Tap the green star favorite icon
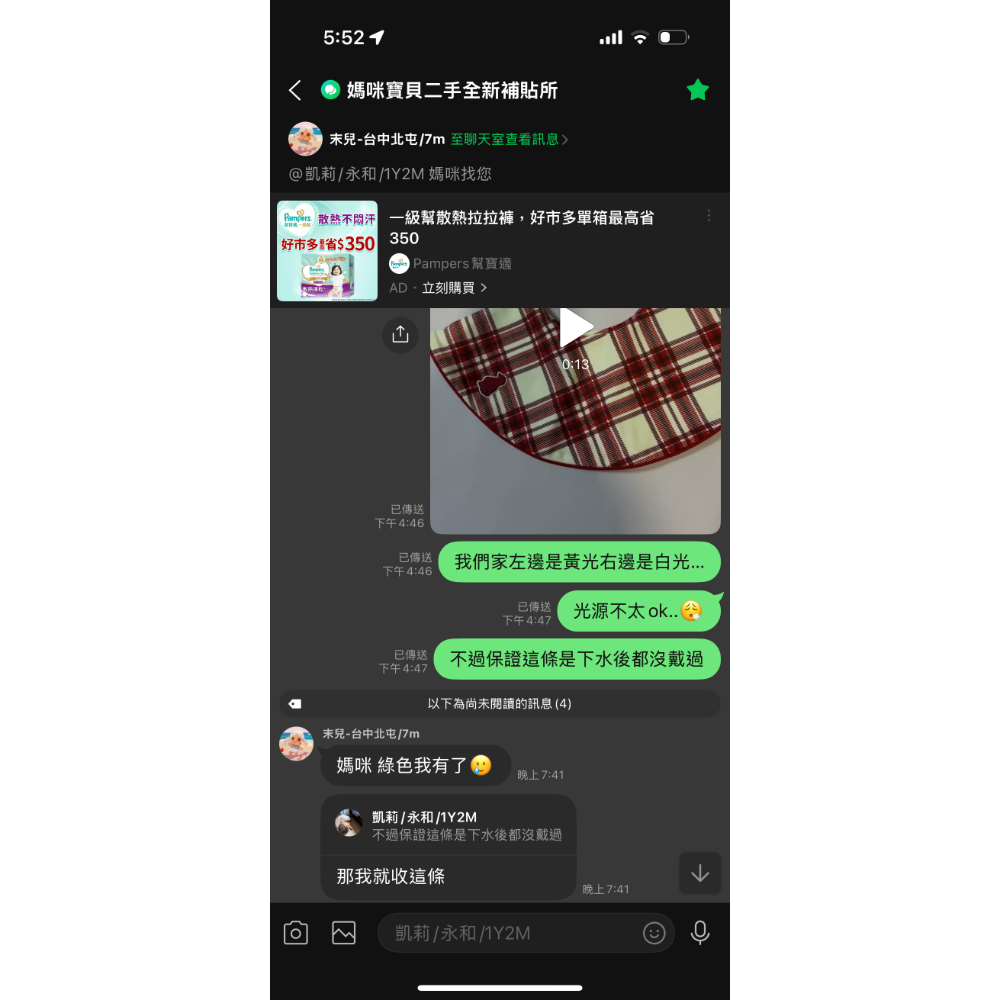Image resolution: width=1000 pixels, height=1000 pixels. pos(697,90)
